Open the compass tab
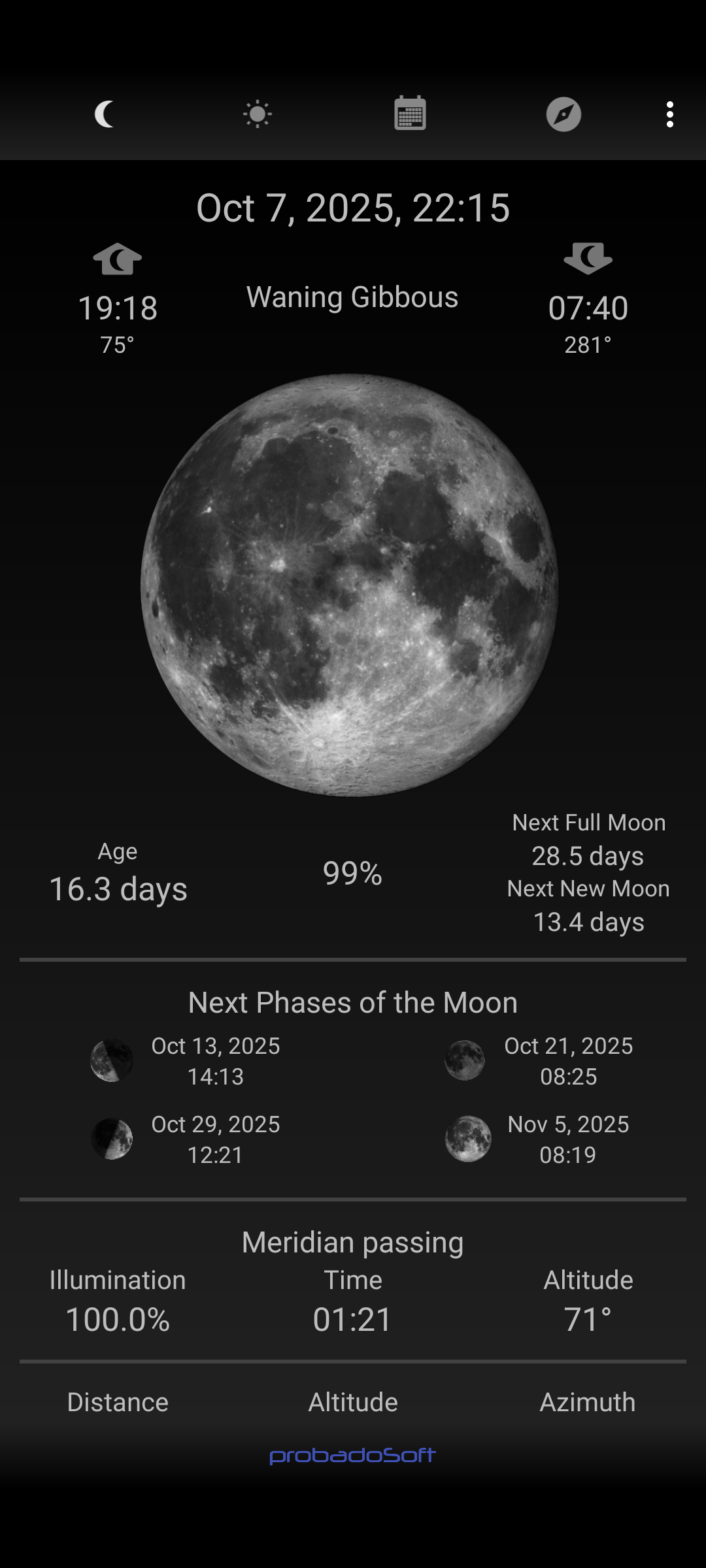706x1568 pixels. [x=563, y=114]
